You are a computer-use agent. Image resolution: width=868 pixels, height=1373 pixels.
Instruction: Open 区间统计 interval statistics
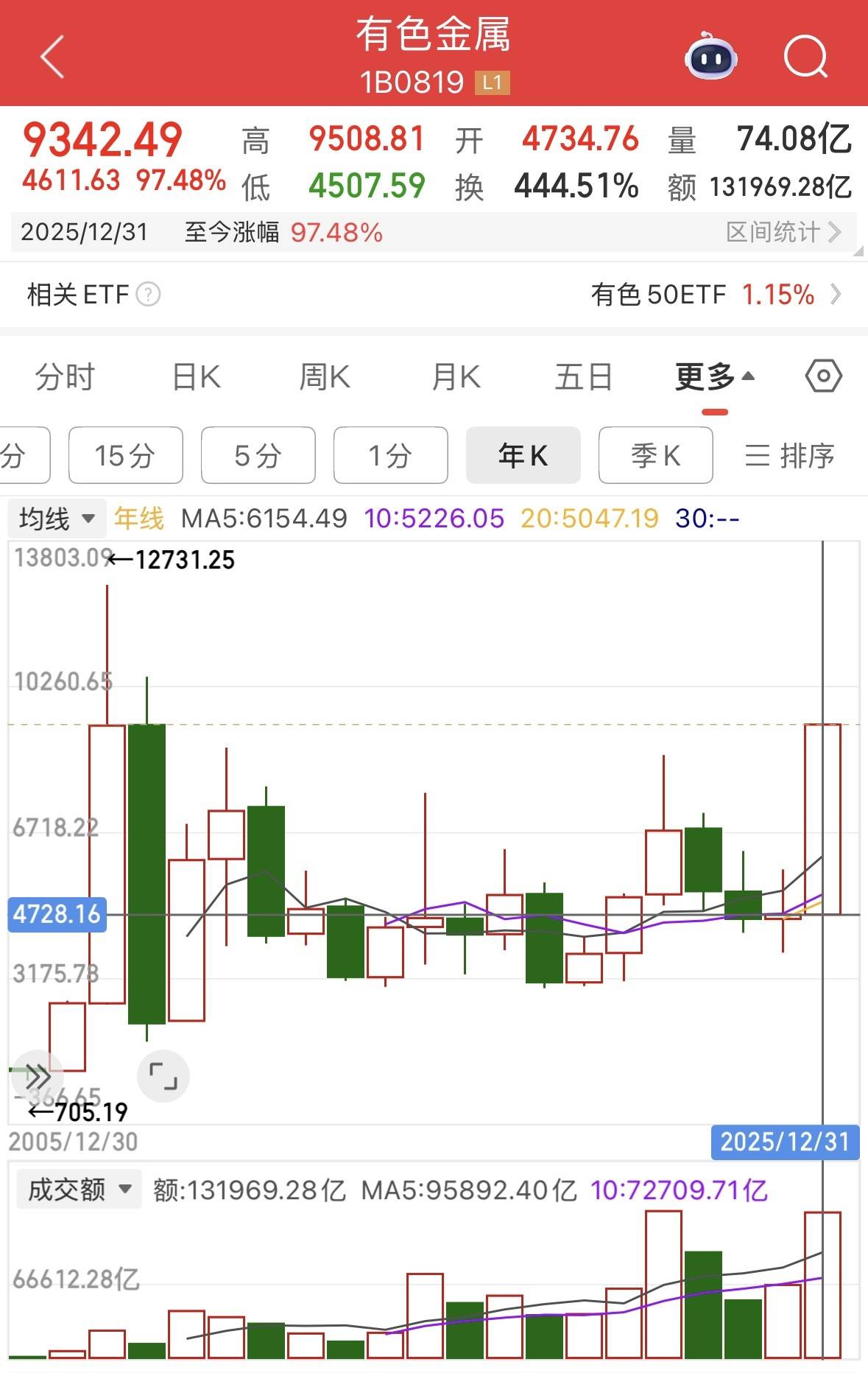coord(783,232)
